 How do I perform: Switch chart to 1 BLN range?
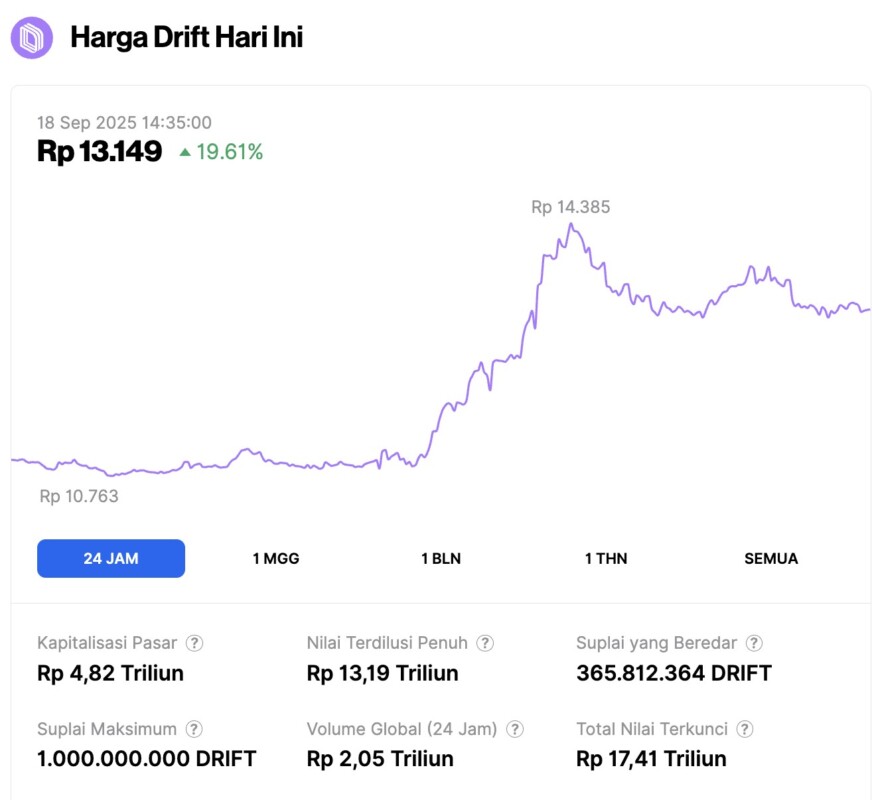point(441,558)
